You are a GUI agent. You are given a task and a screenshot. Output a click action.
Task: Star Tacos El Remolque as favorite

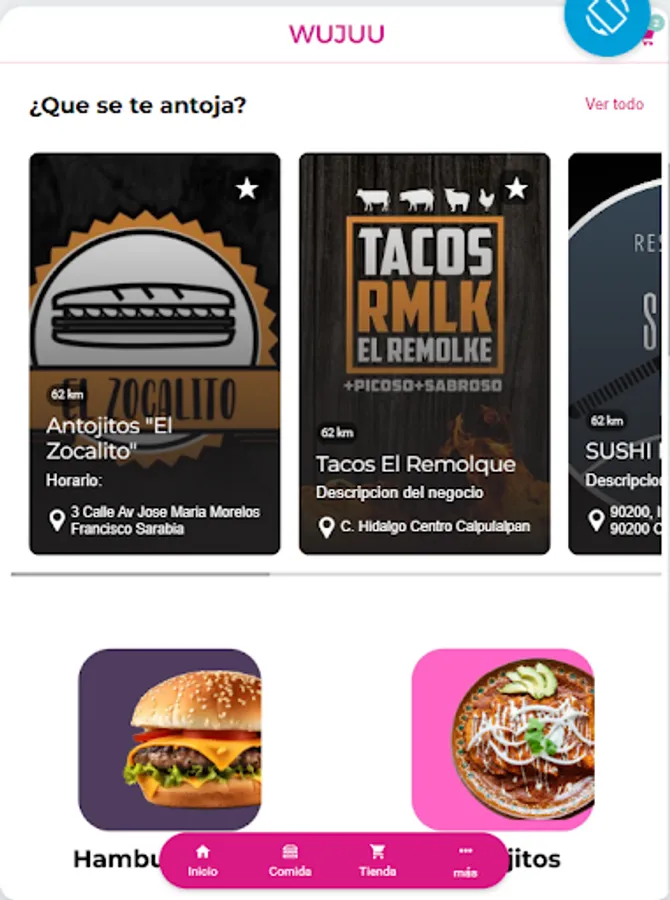pyautogui.click(x=516, y=188)
